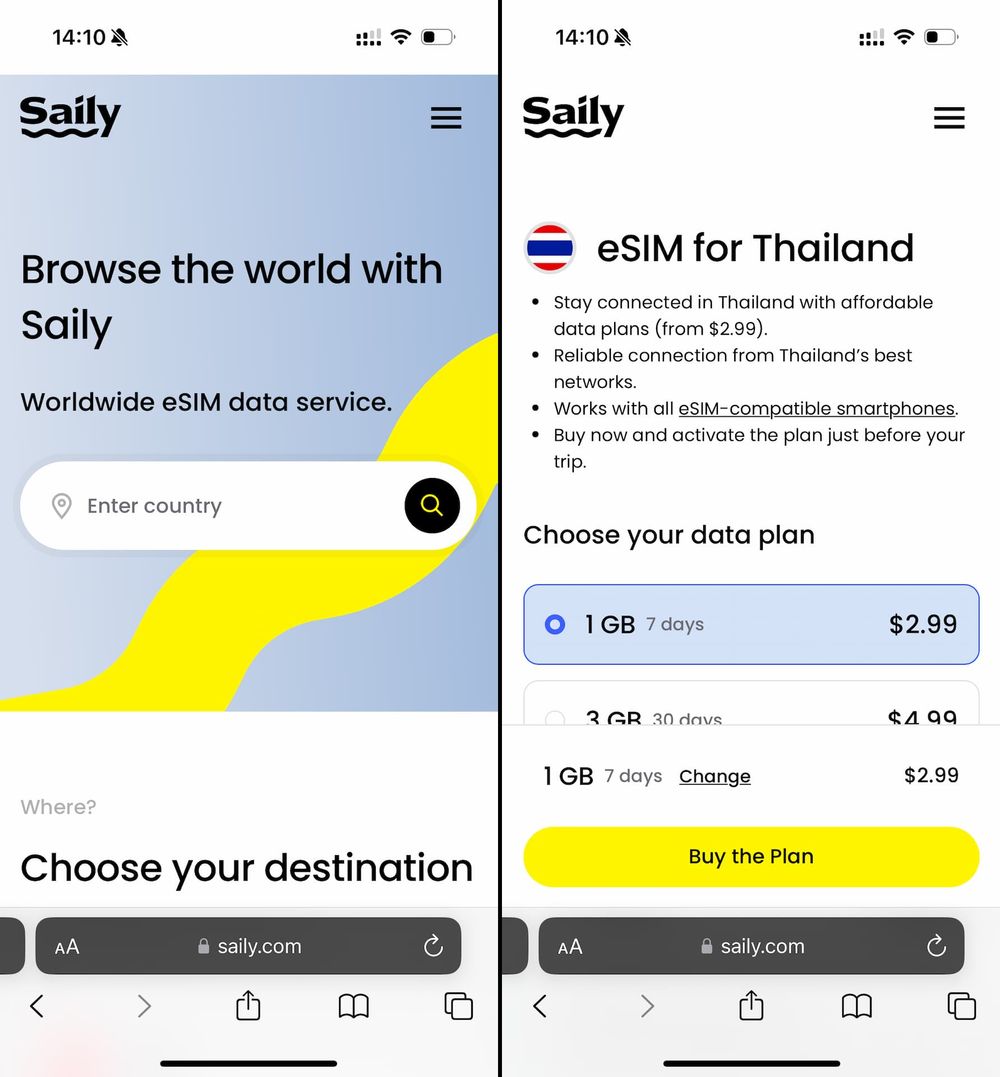Tap the back arrow in Safari's toolbar

[x=541, y=1006]
